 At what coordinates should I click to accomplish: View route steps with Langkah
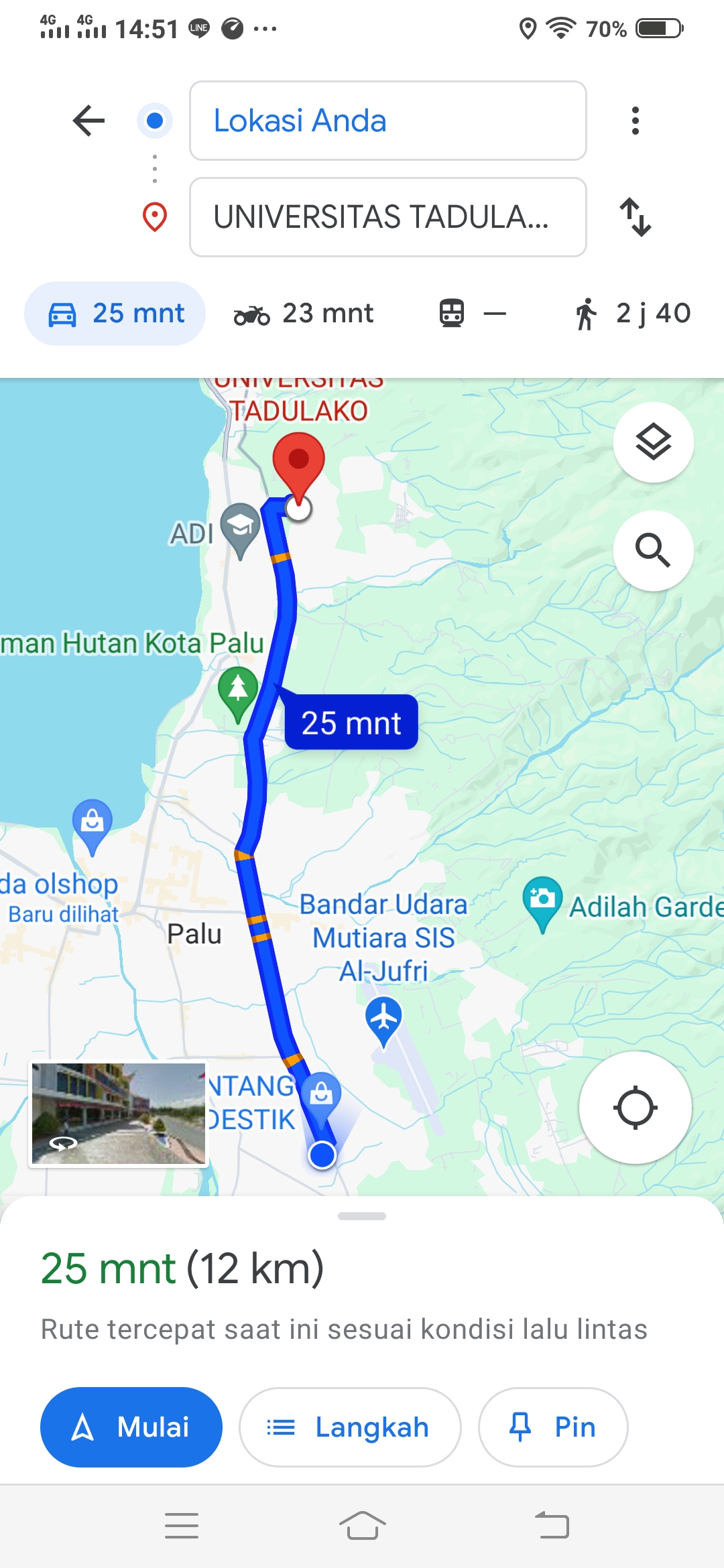350,1427
